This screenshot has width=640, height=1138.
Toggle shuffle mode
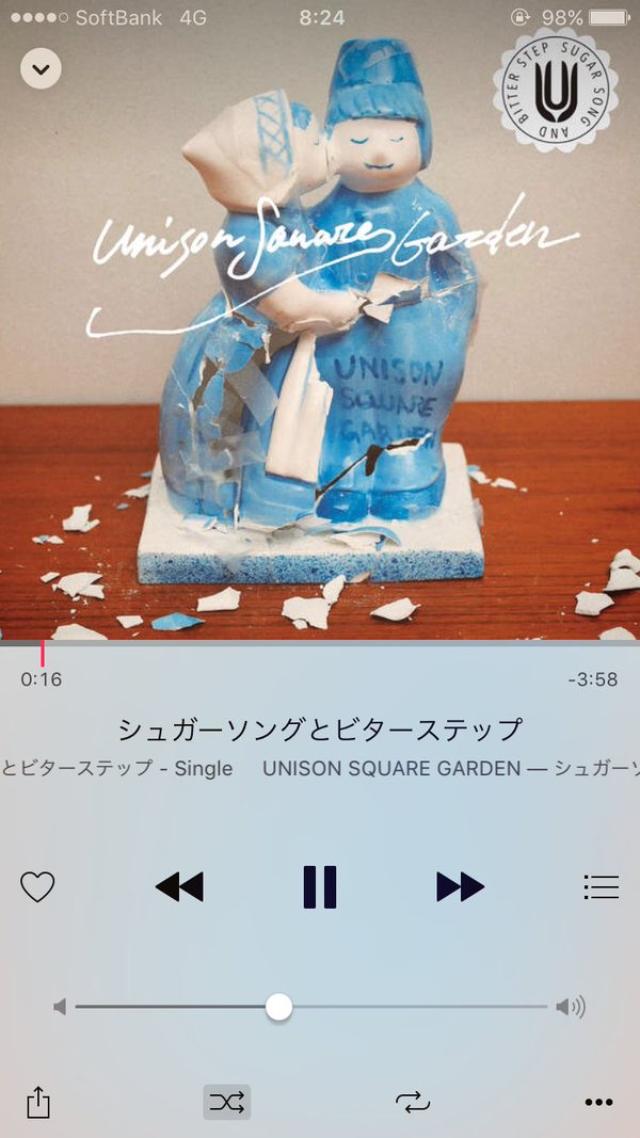coord(226,1103)
